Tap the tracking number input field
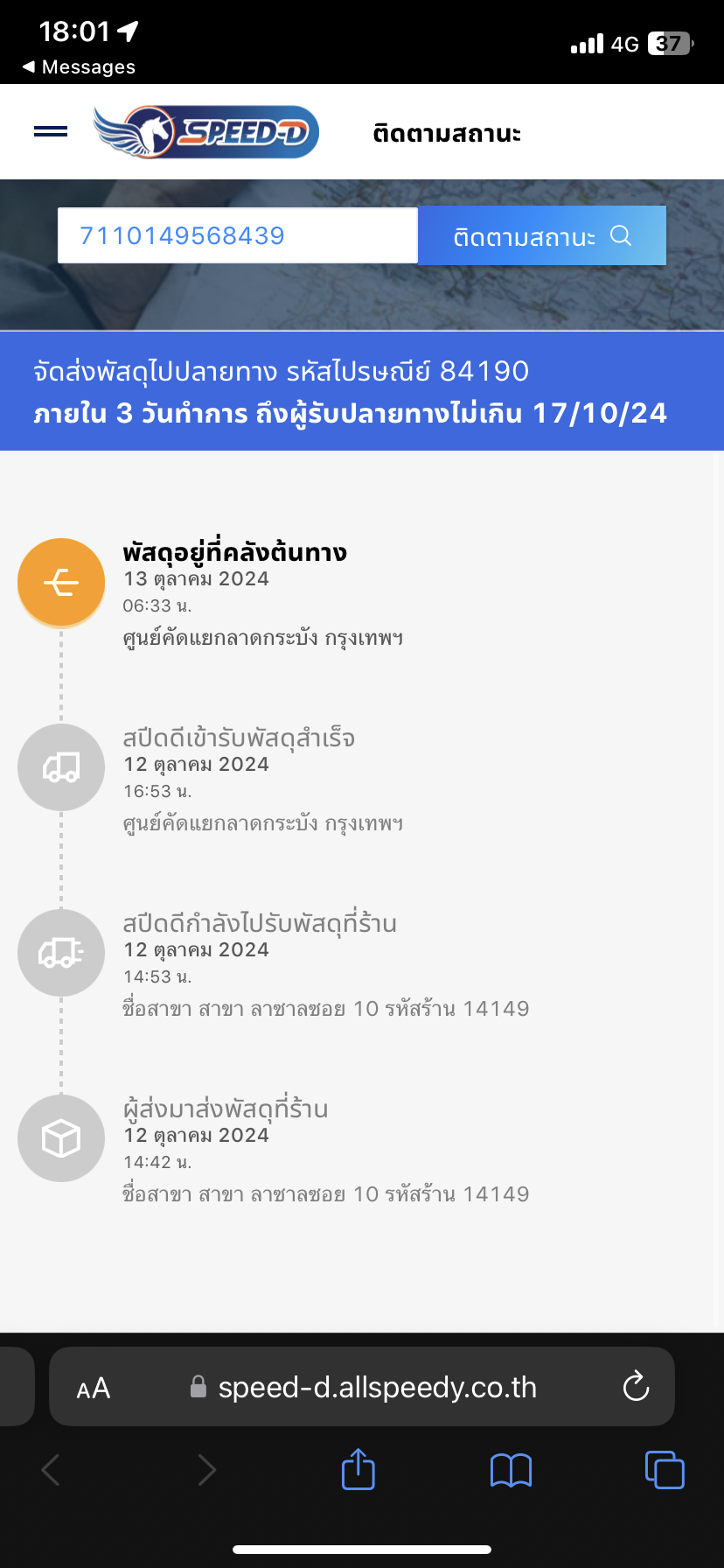The width and height of the screenshot is (724, 1568). (238, 235)
